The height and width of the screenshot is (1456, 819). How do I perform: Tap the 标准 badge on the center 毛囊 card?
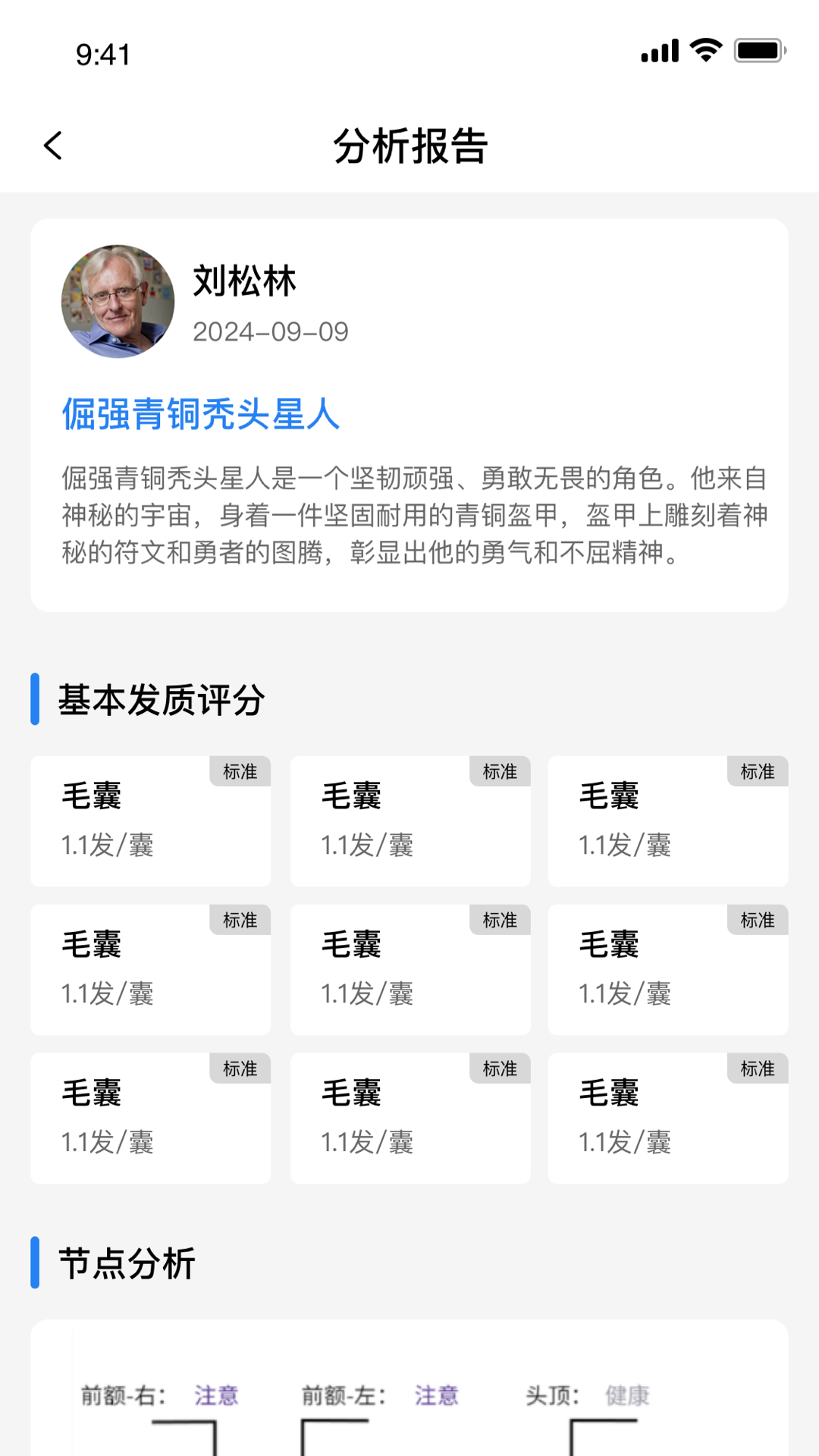pyautogui.click(x=500, y=920)
